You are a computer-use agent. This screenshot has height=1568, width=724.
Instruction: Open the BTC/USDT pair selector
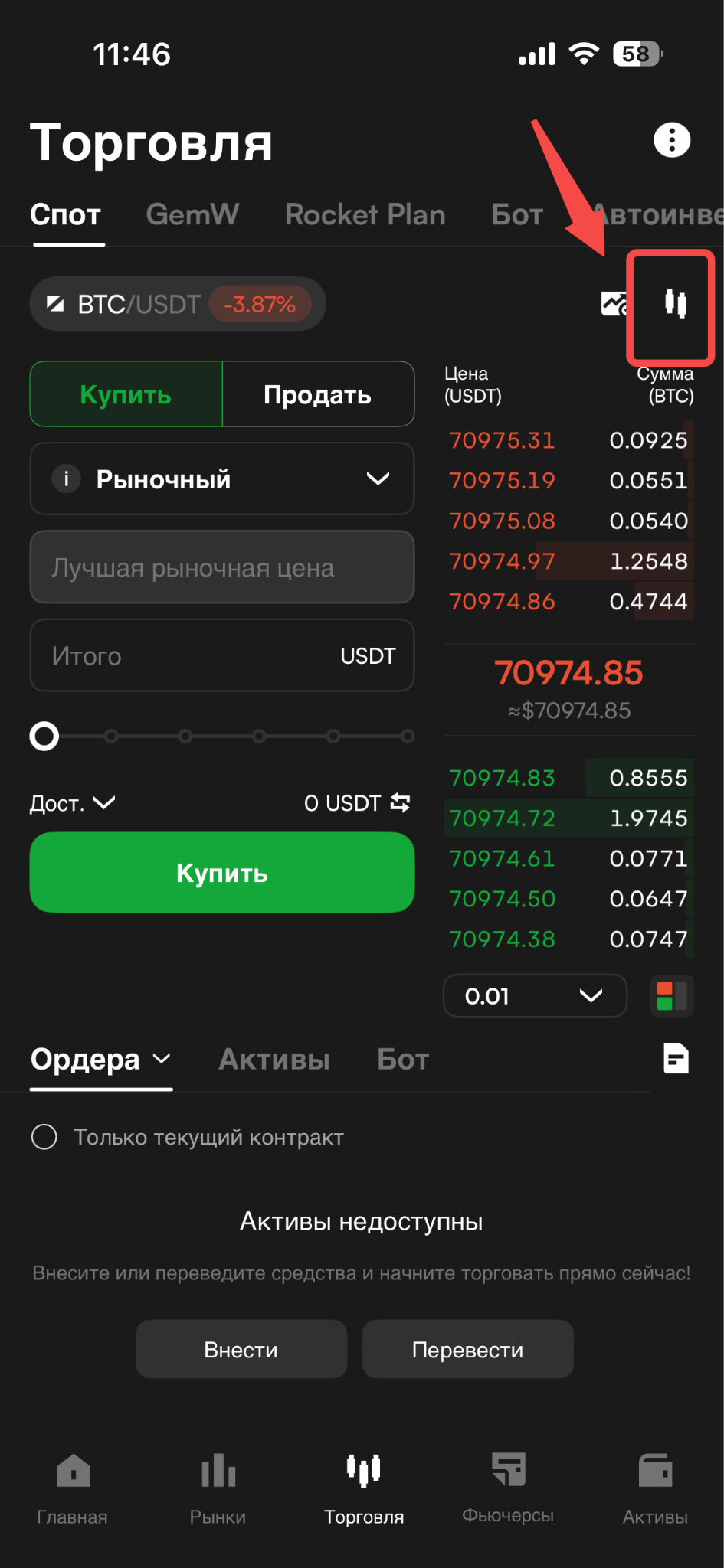(178, 304)
